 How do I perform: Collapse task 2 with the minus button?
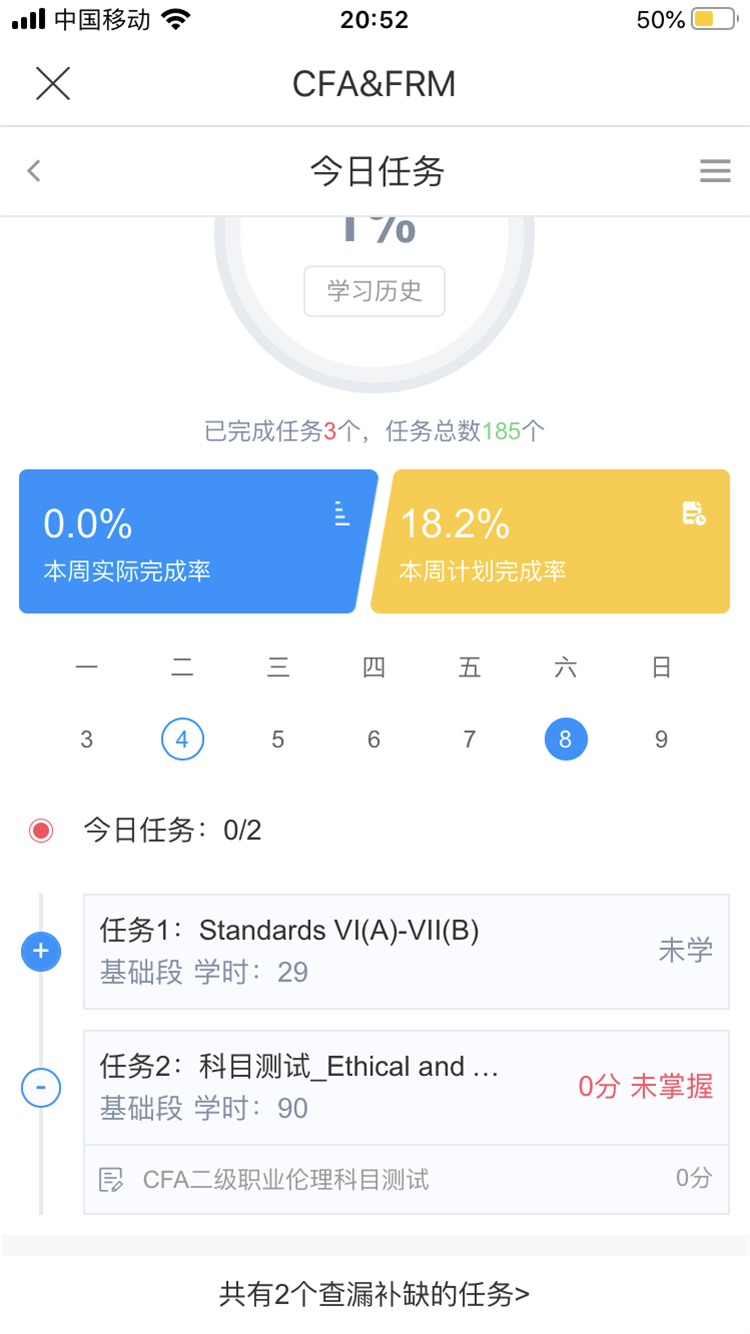(x=41, y=1087)
